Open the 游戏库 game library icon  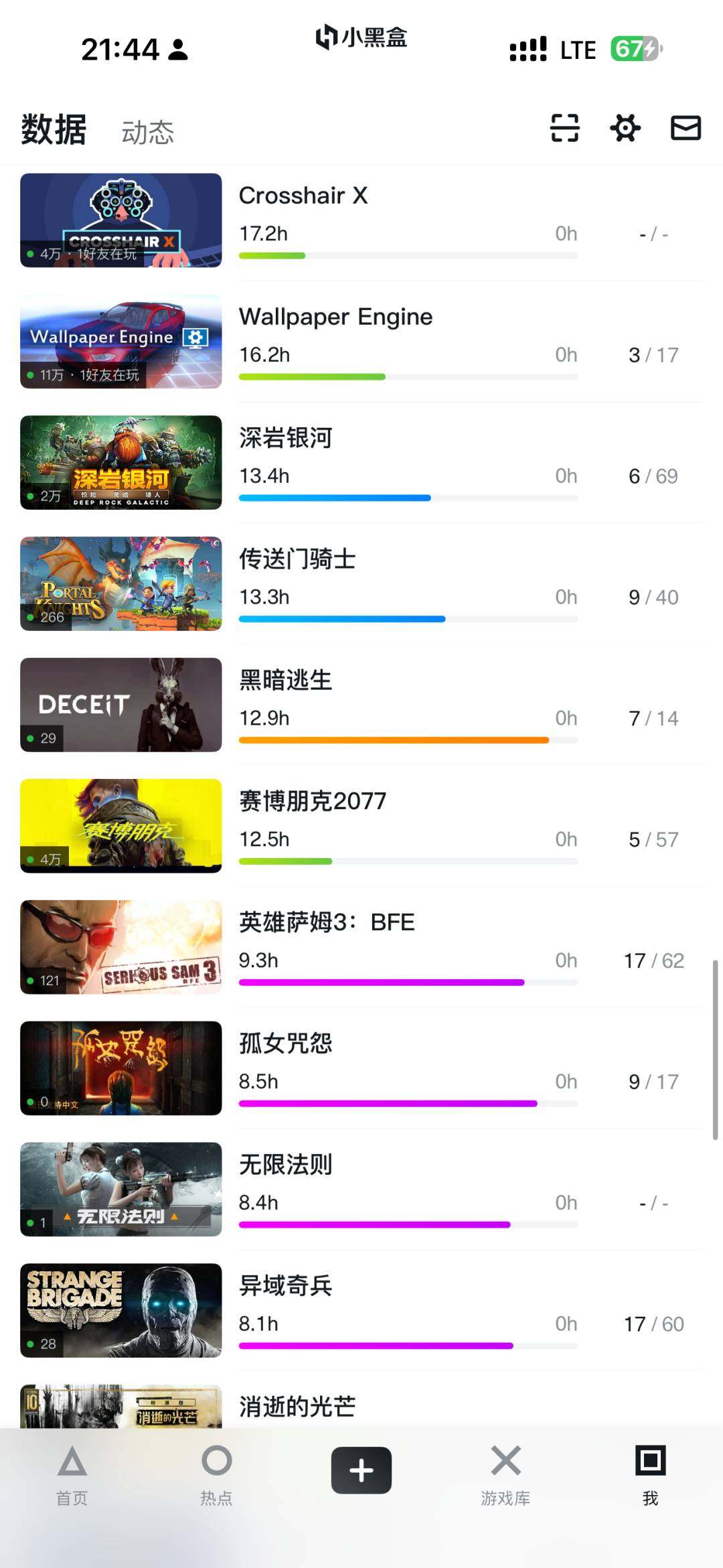point(505,1474)
